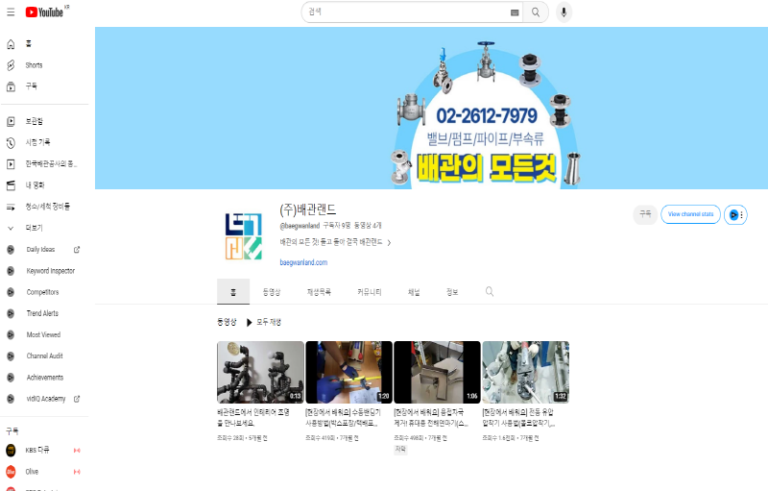
Task: Open Trend Alerts in the sidebar
Action: pos(42,313)
